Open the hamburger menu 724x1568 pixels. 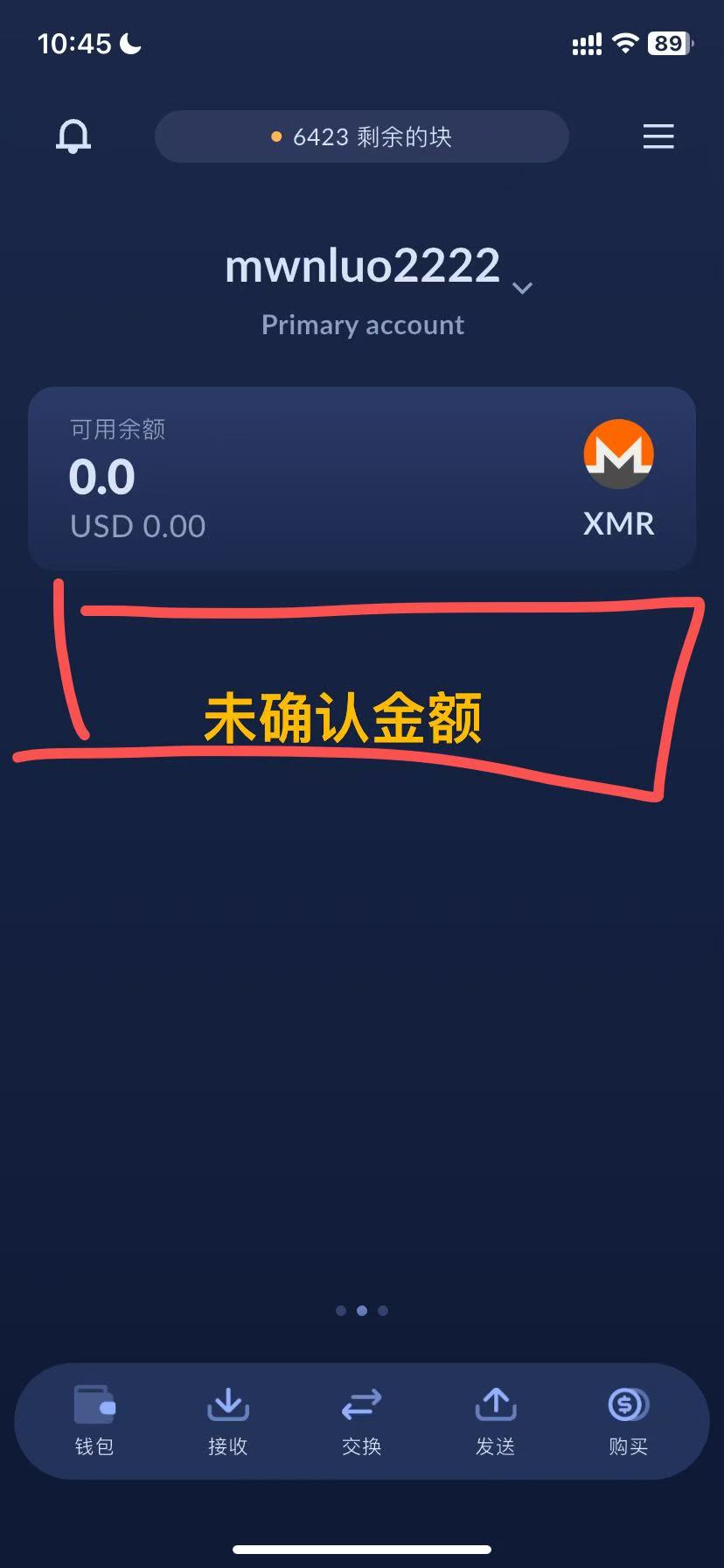point(658,136)
